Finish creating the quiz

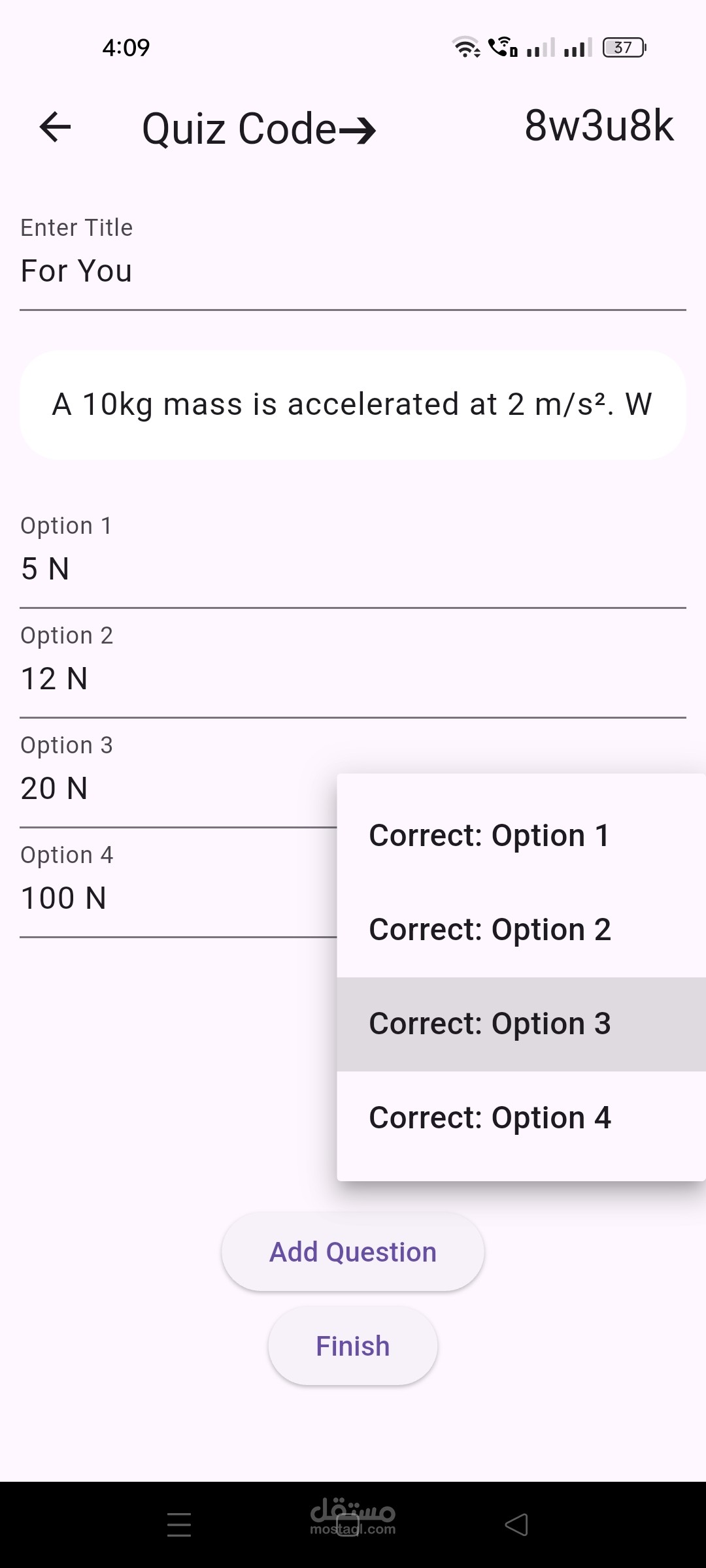tap(353, 1347)
